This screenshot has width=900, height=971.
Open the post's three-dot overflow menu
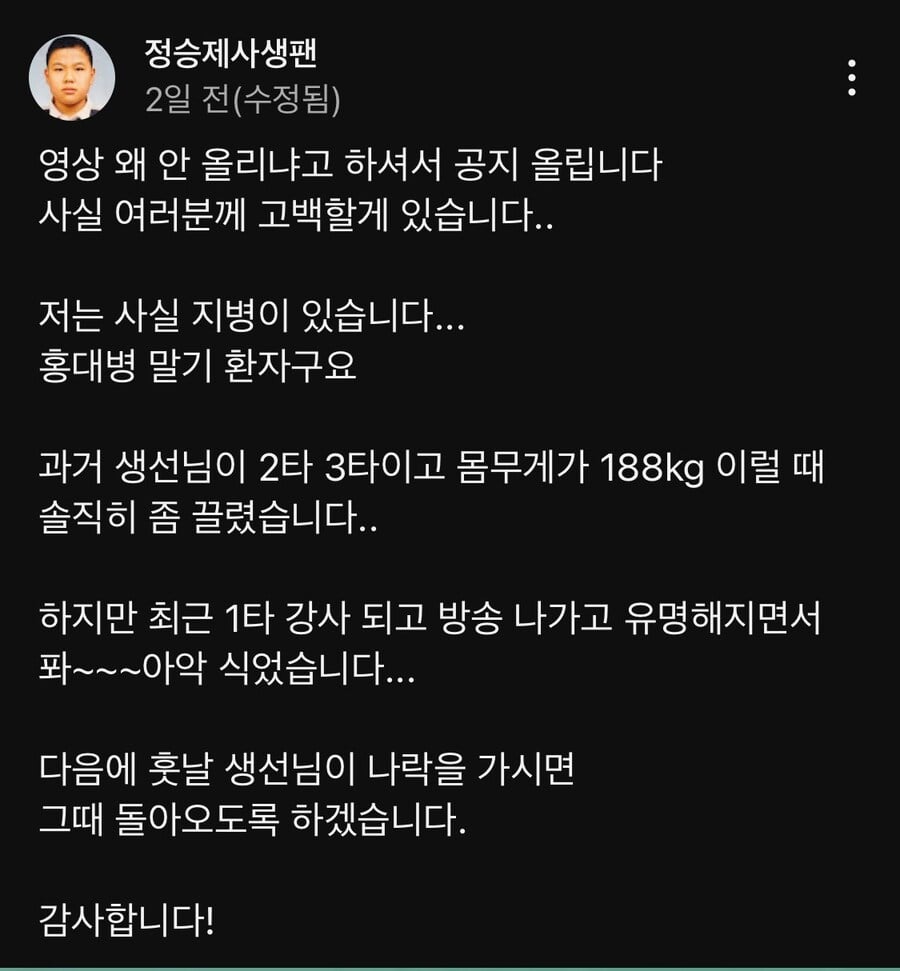point(852,78)
